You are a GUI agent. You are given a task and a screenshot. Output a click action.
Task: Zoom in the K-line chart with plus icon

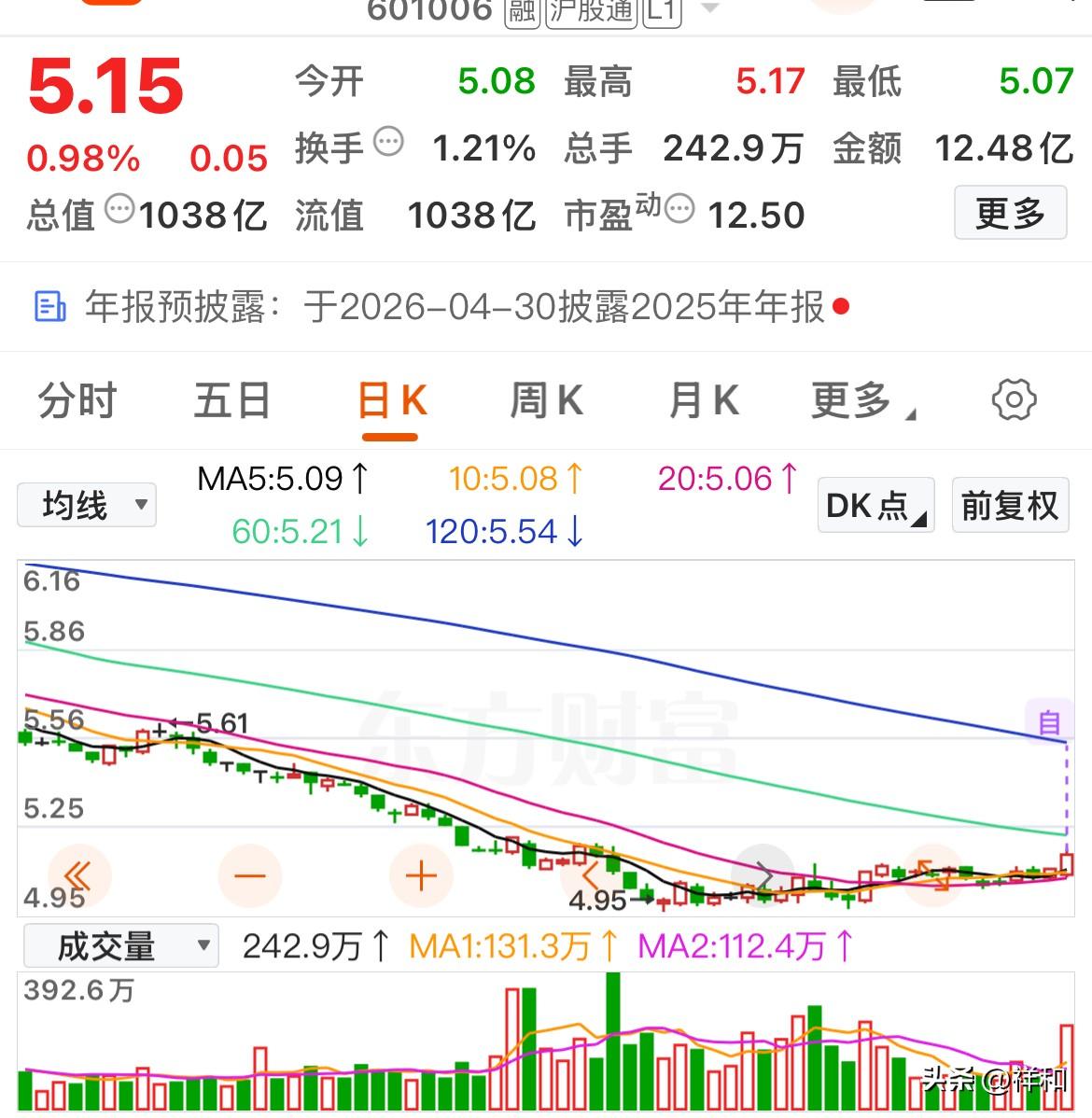420,875
